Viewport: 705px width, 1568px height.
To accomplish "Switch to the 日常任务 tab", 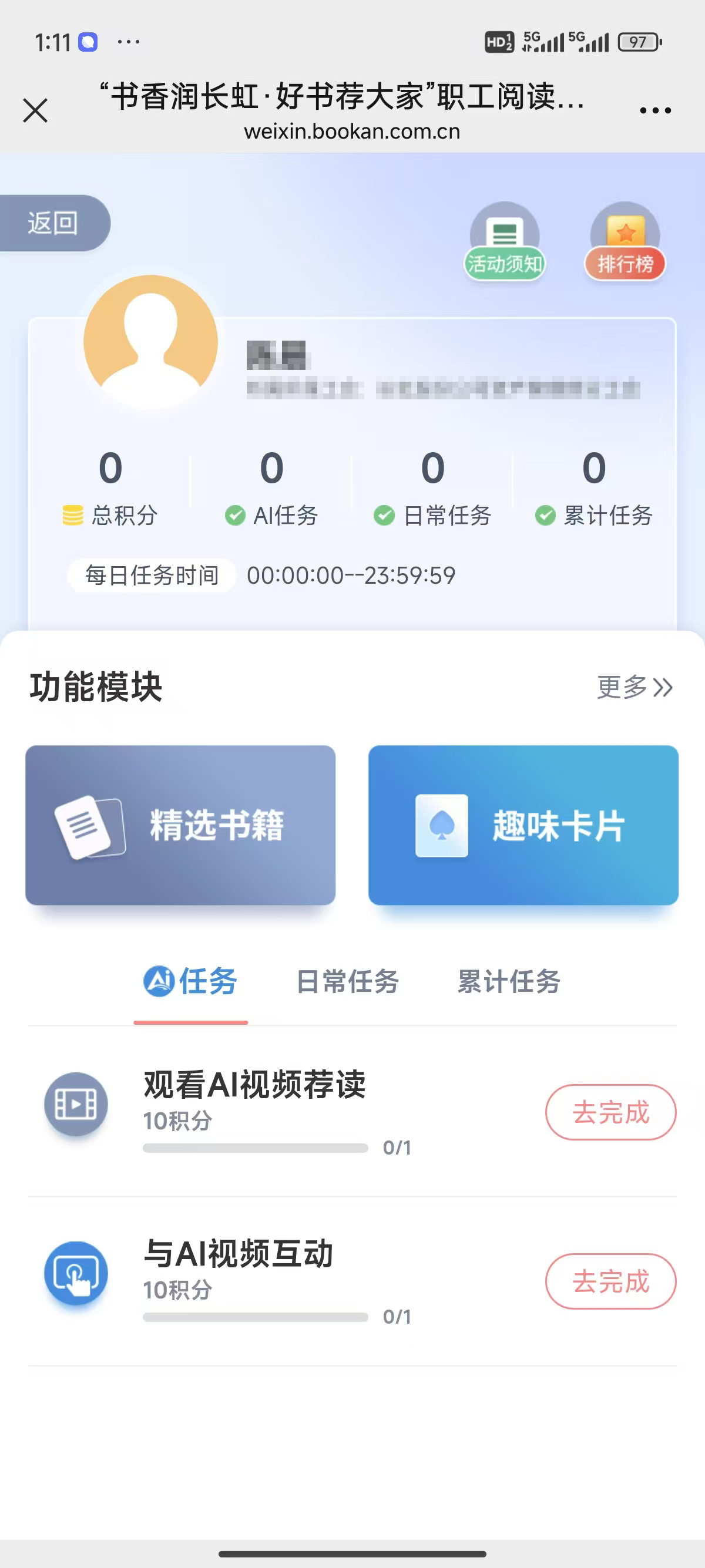I will (348, 982).
